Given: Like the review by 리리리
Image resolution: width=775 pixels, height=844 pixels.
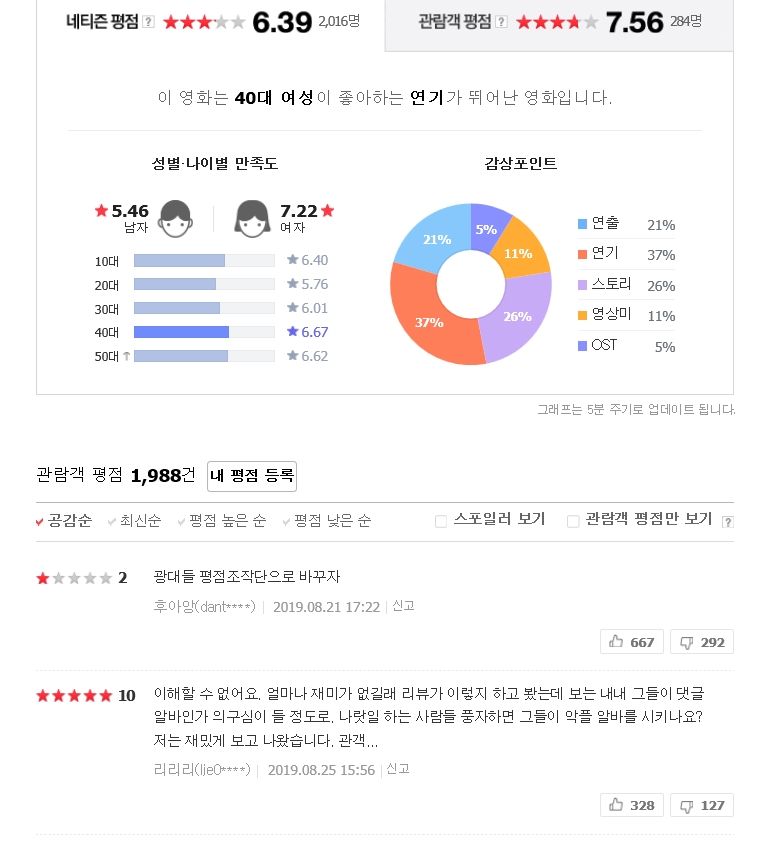Looking at the screenshot, I should [x=631, y=805].
